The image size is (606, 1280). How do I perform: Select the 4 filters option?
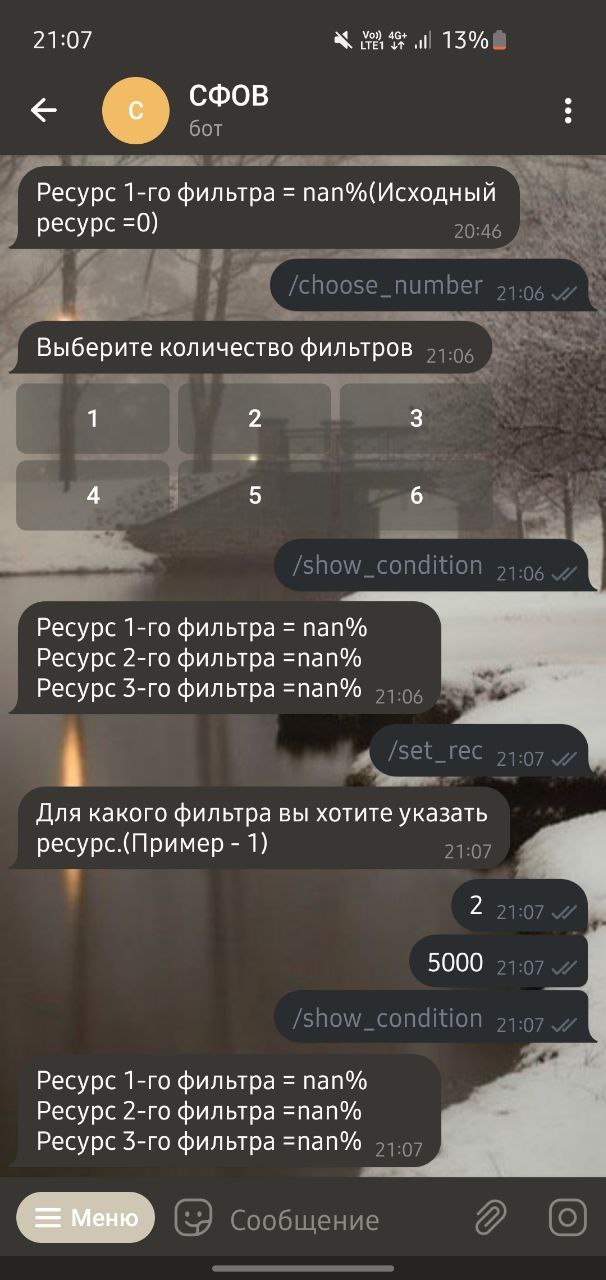click(93, 495)
